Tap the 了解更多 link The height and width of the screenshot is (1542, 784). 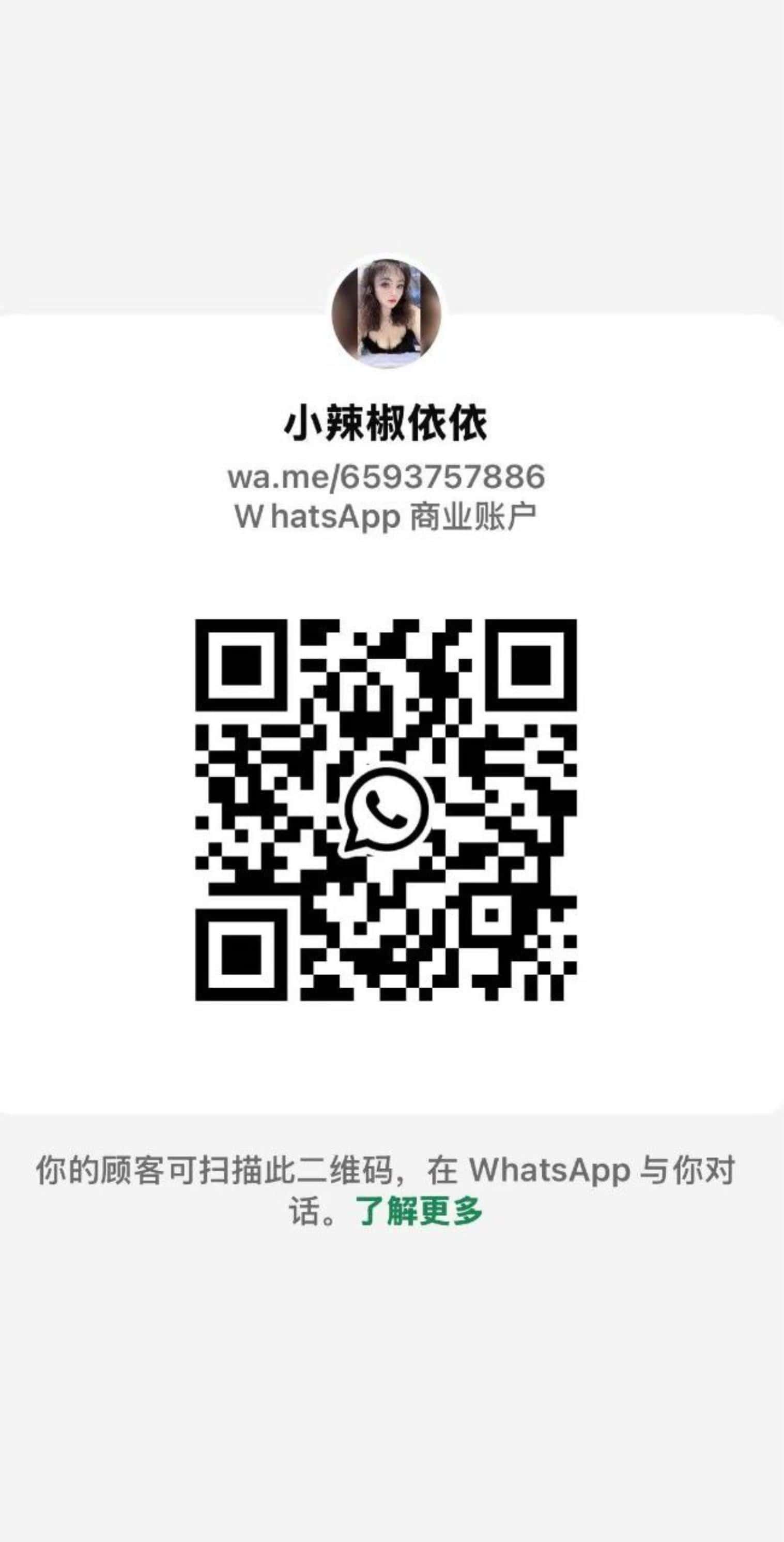click(x=419, y=1211)
